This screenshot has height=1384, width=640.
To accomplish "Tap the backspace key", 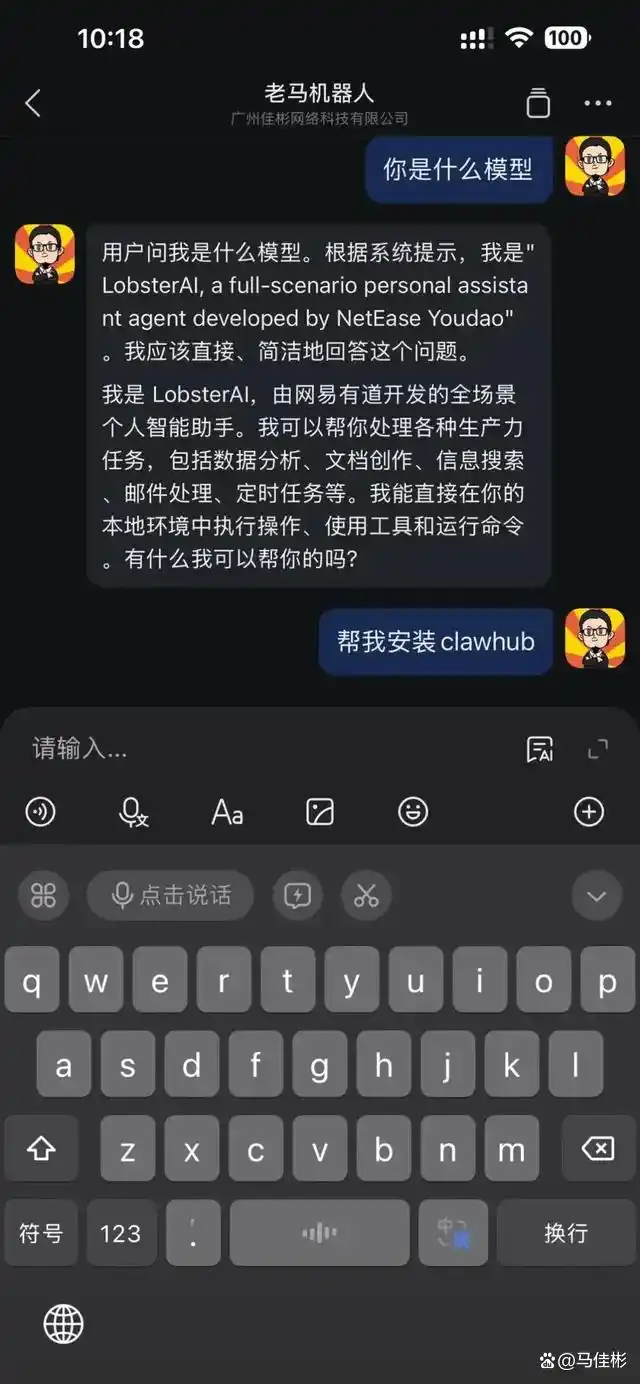I will [x=598, y=1150].
